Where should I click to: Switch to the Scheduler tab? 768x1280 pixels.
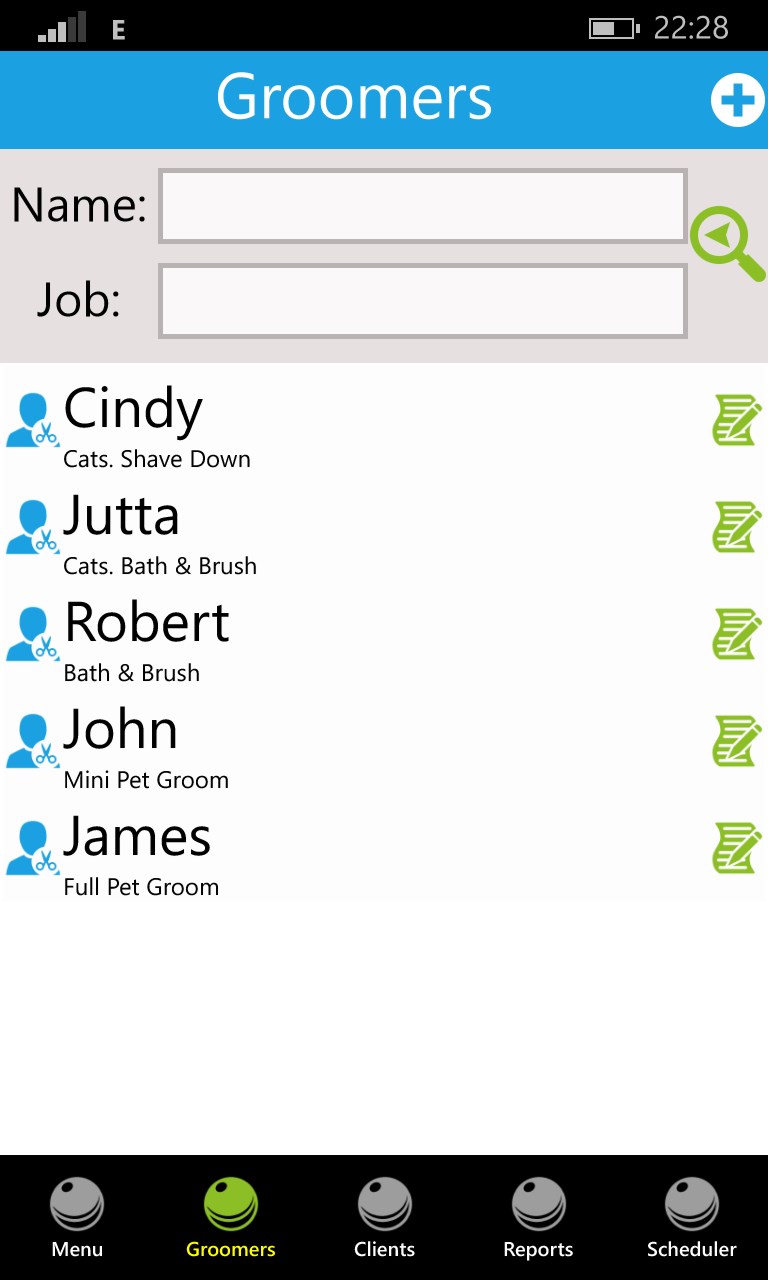[x=691, y=1217]
